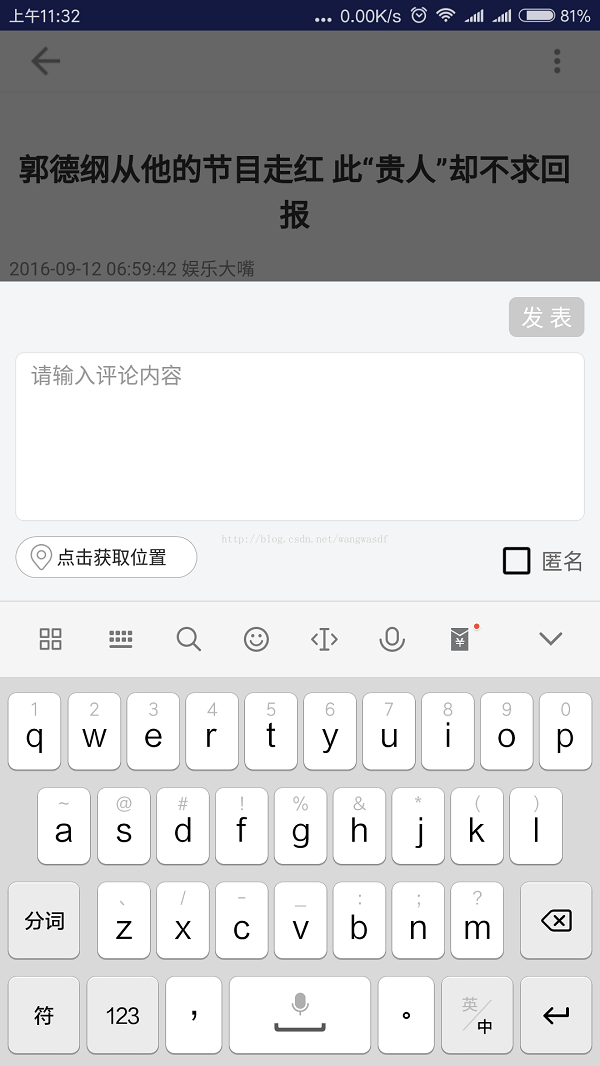Image resolution: width=600 pixels, height=1066 pixels.
Task: Toggle 英/中 language key
Action: pos(477,1016)
